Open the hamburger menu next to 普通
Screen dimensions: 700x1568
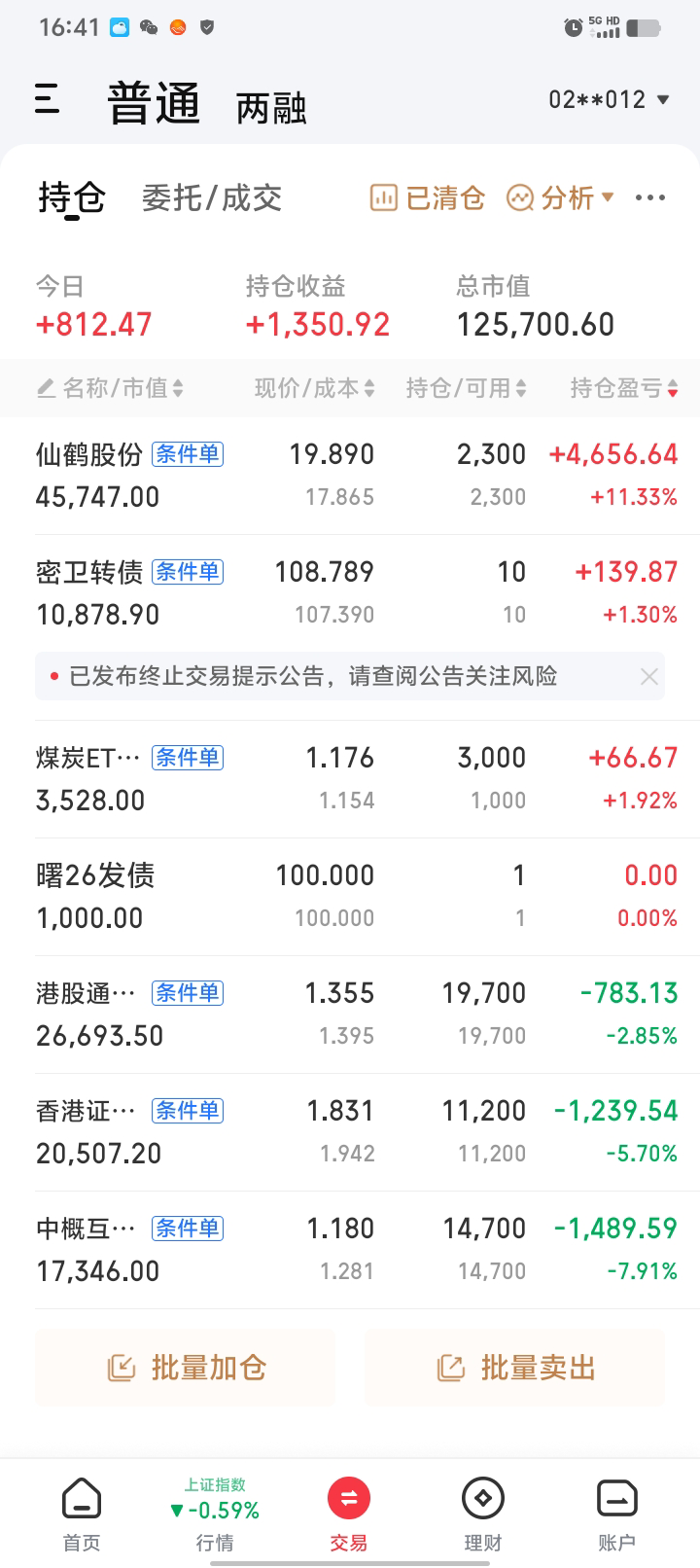point(47,99)
